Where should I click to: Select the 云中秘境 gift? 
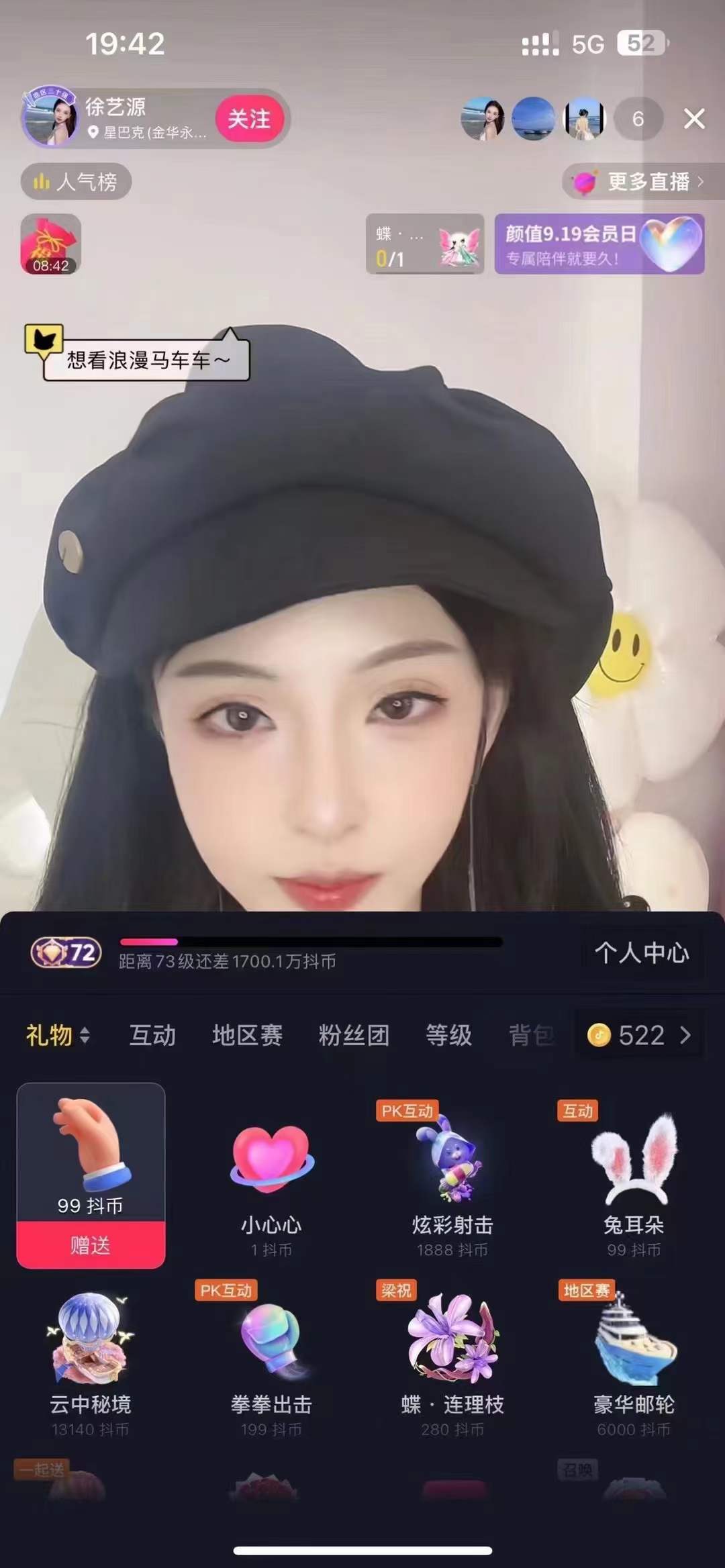point(91,1363)
